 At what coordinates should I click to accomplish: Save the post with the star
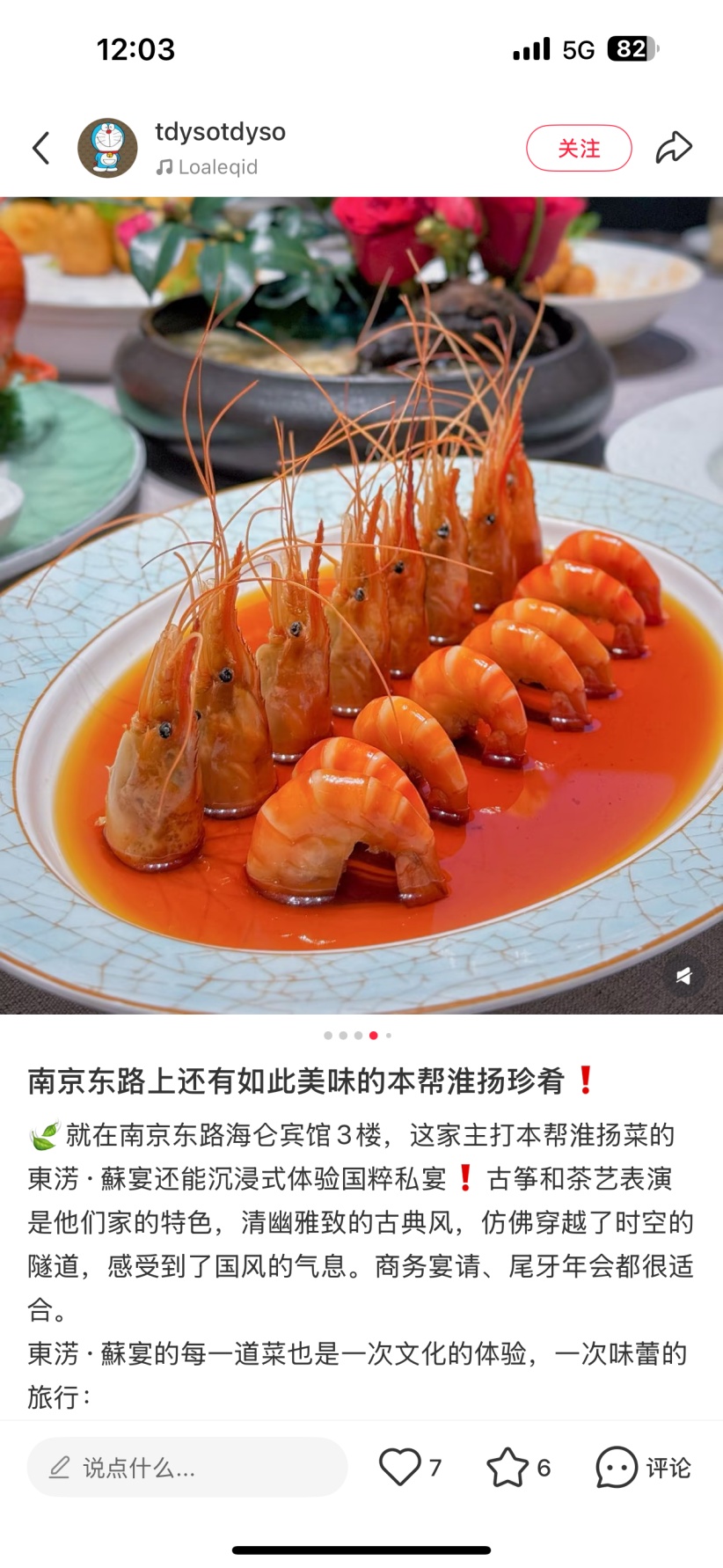(508, 1467)
